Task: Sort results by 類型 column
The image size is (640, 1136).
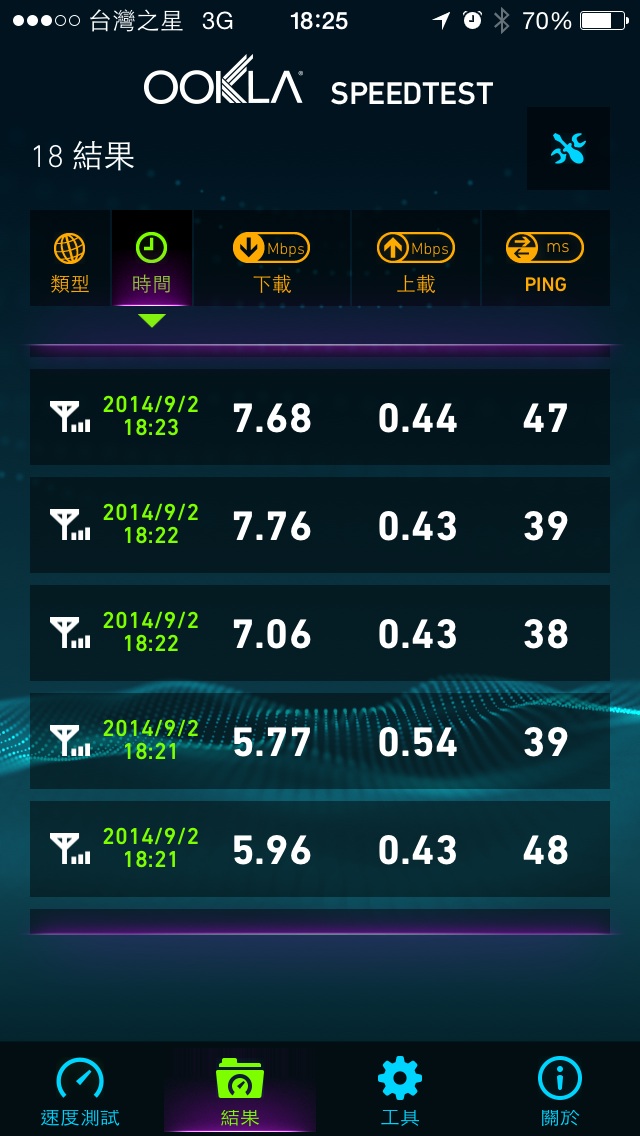Action: (x=70, y=258)
